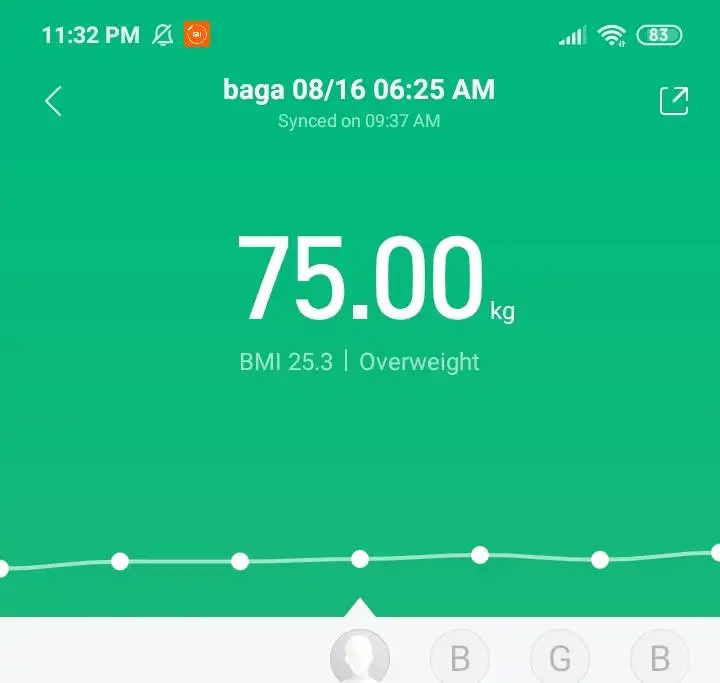Select the user with the photo avatar
Image resolution: width=720 pixels, height=683 pixels.
pos(359,659)
